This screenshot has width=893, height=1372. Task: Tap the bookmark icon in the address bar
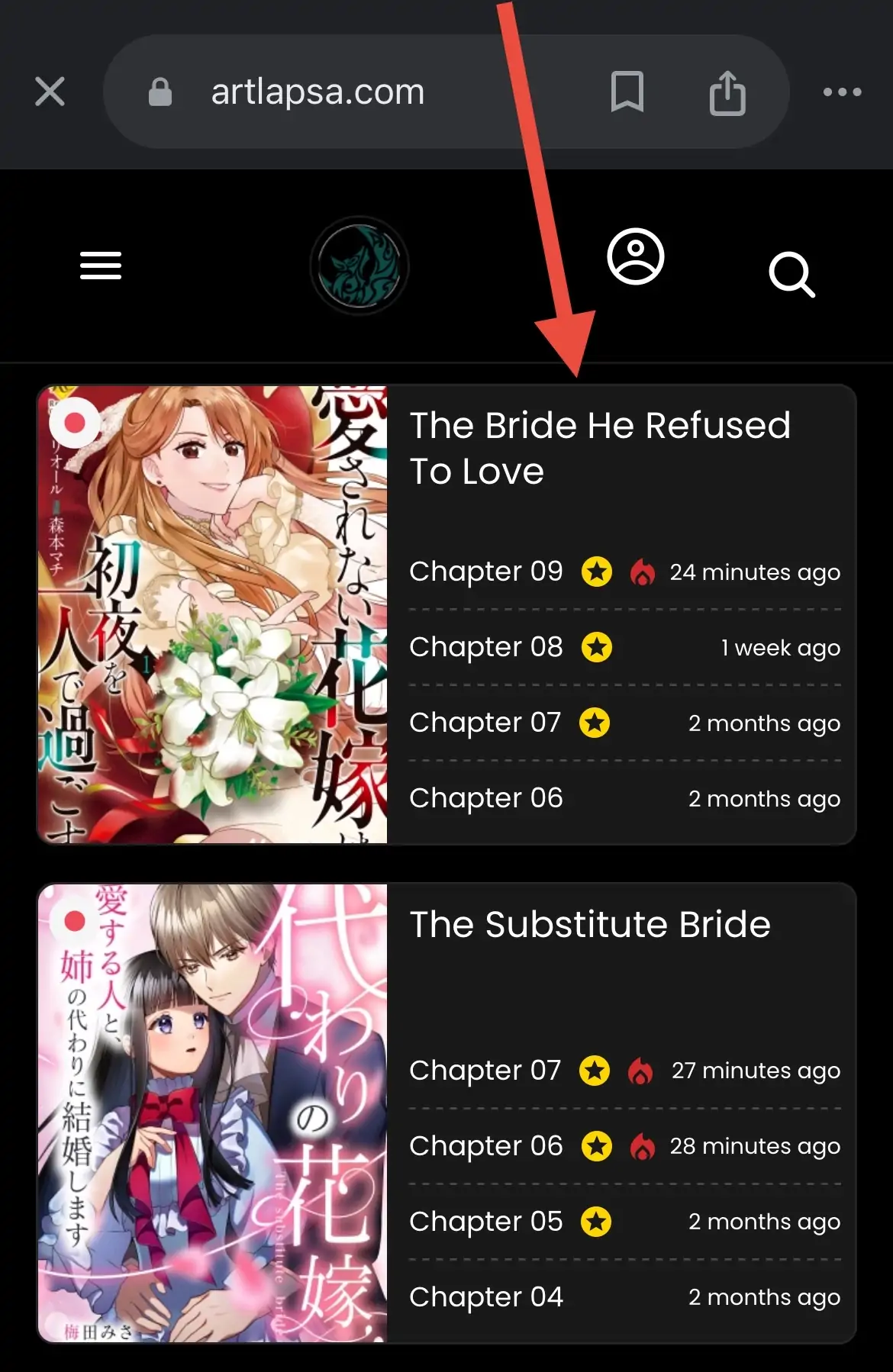[x=628, y=92]
